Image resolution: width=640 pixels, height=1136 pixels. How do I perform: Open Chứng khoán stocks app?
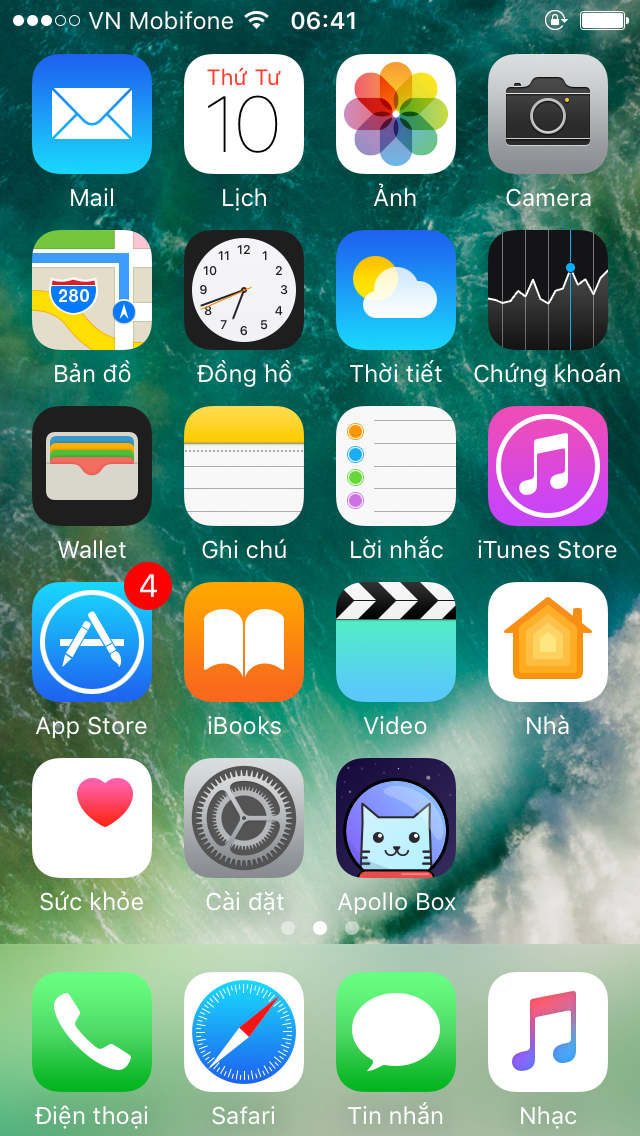tap(548, 290)
